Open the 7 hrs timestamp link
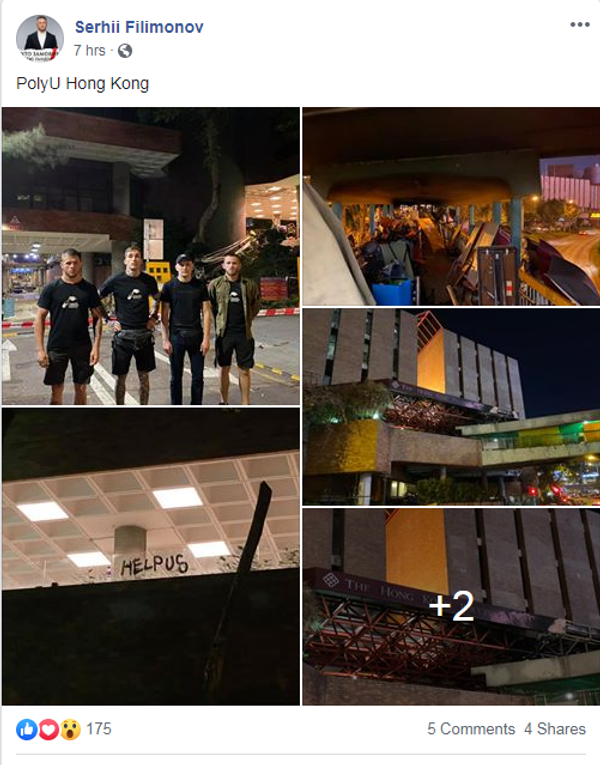600x765 pixels. [89, 50]
